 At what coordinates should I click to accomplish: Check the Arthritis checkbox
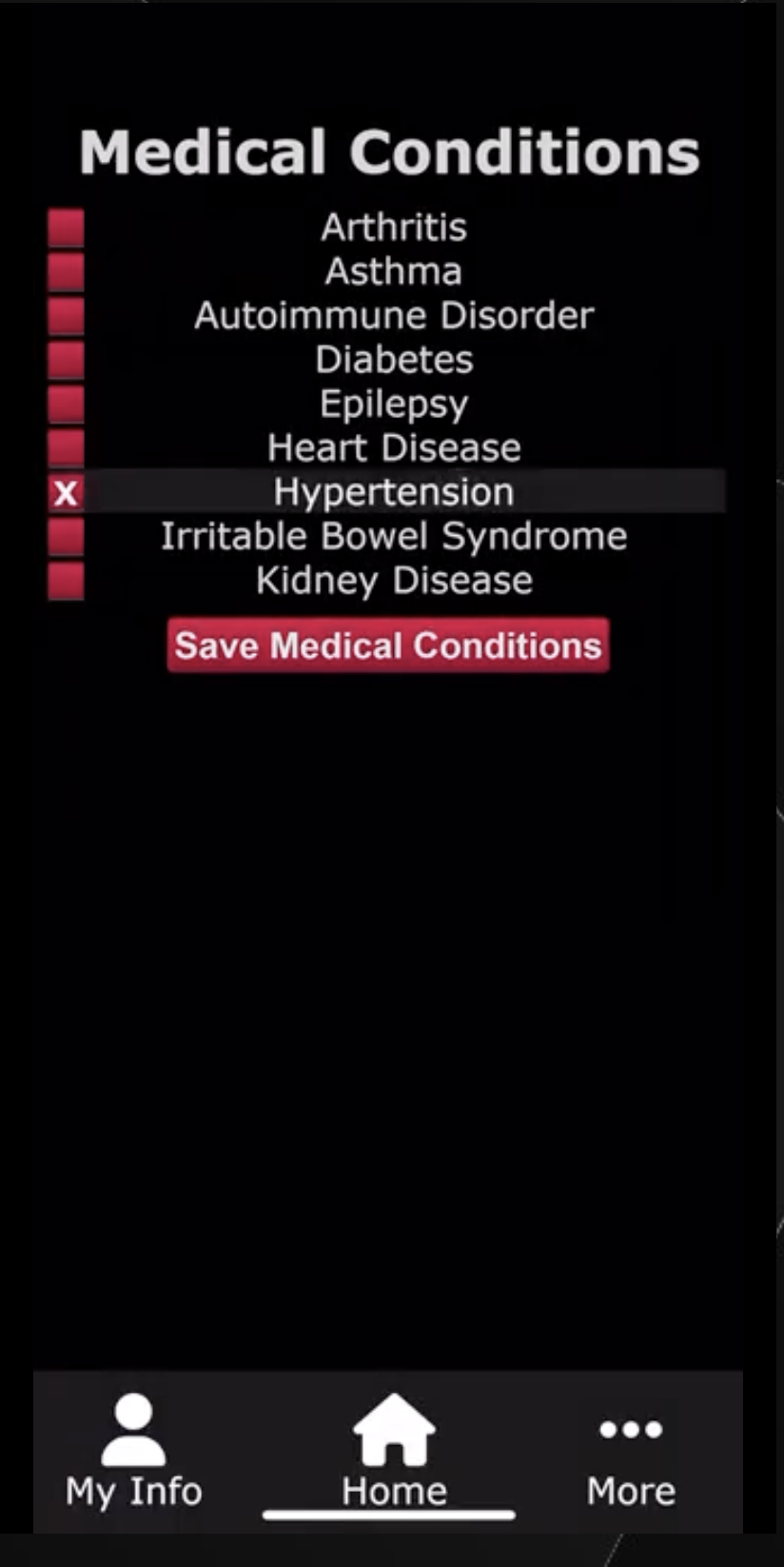point(67,228)
